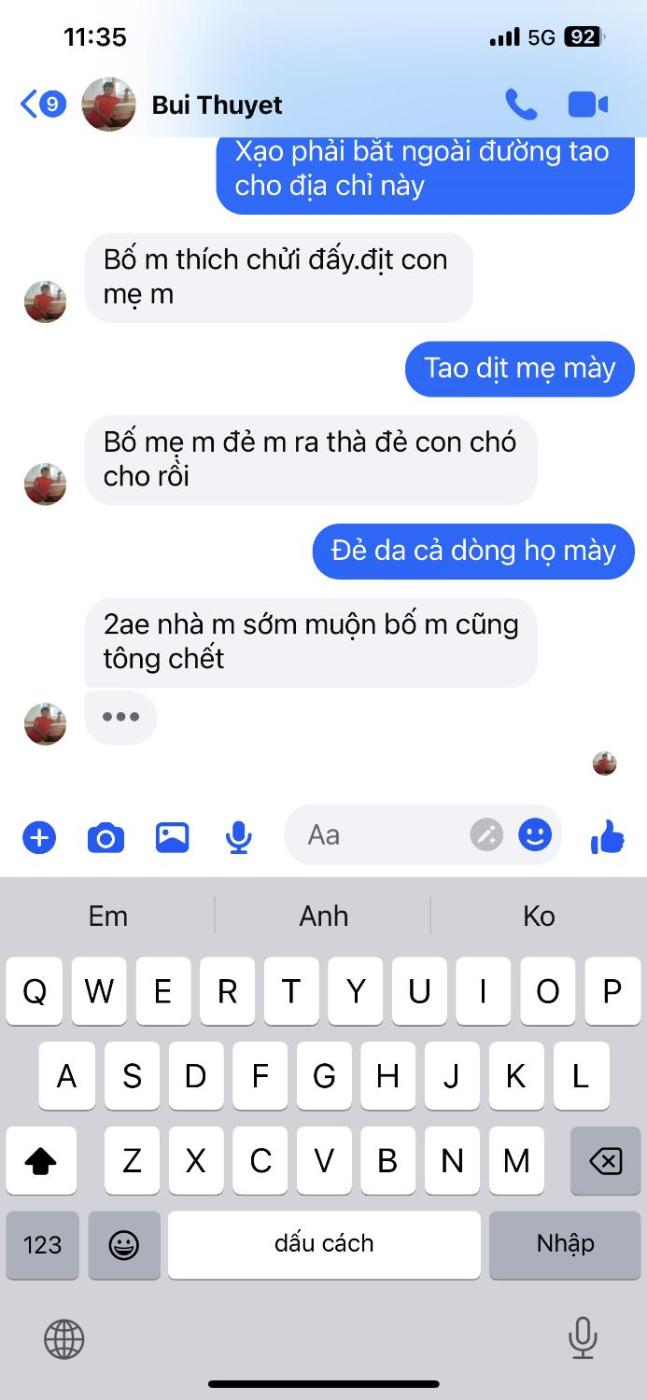Open the plus menu for more actions

(x=40, y=837)
